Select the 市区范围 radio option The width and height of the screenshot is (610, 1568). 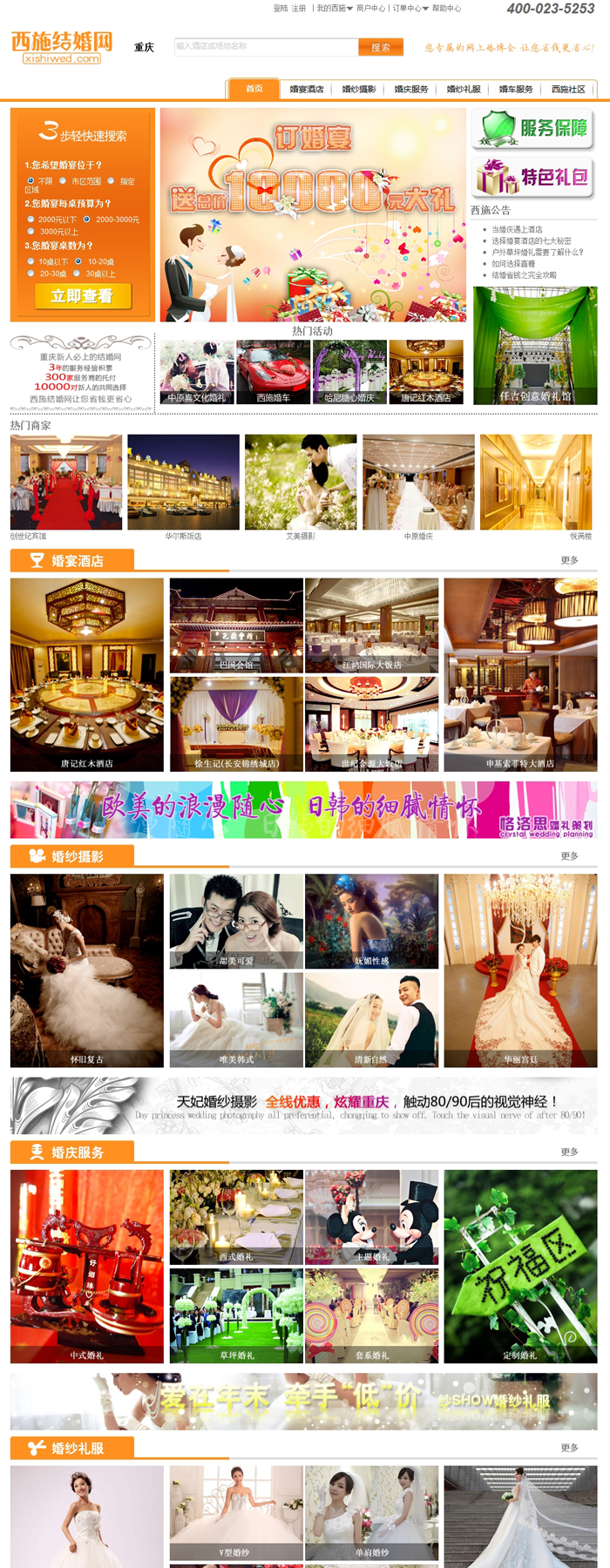(64, 181)
